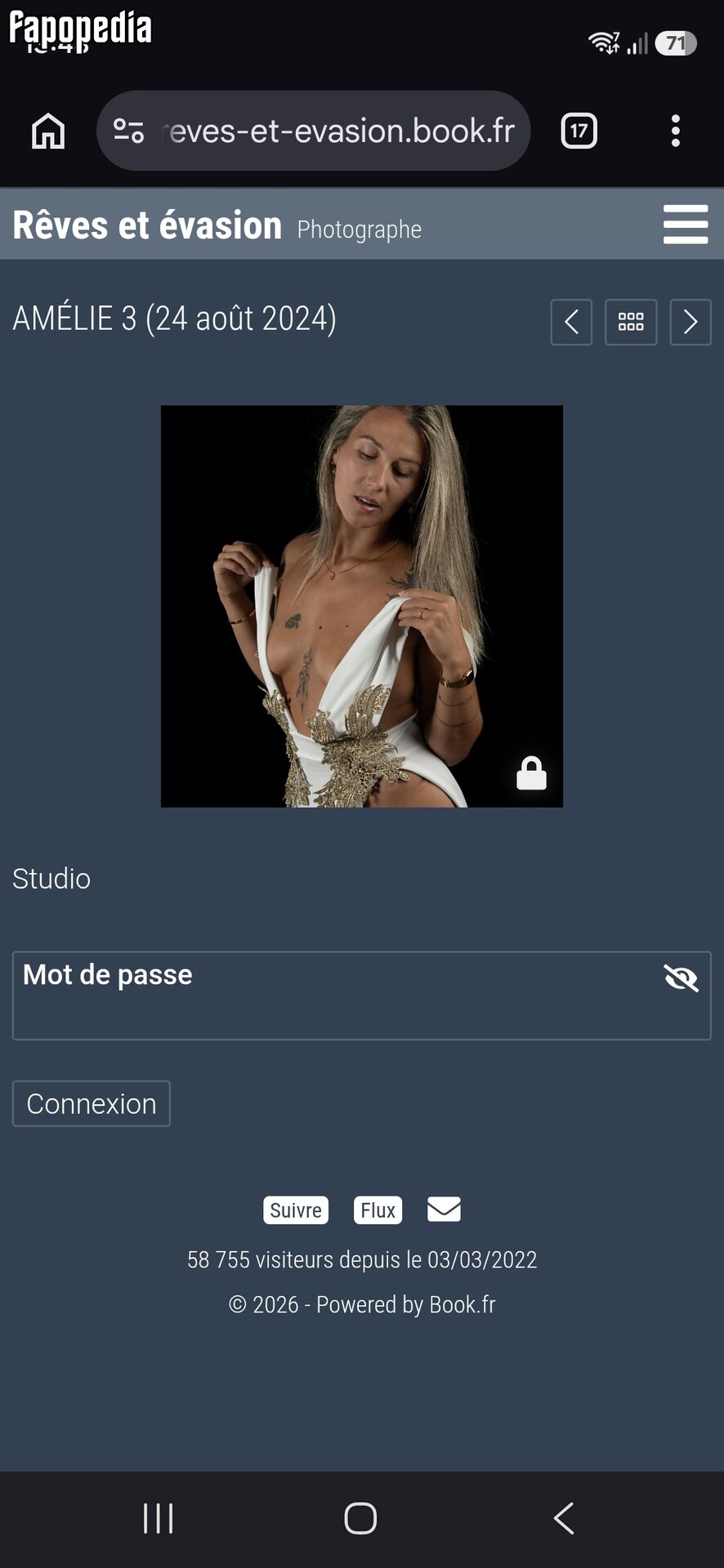Viewport: 724px width, 1568px height.
Task: Open the browser home page
Action: coord(48,131)
